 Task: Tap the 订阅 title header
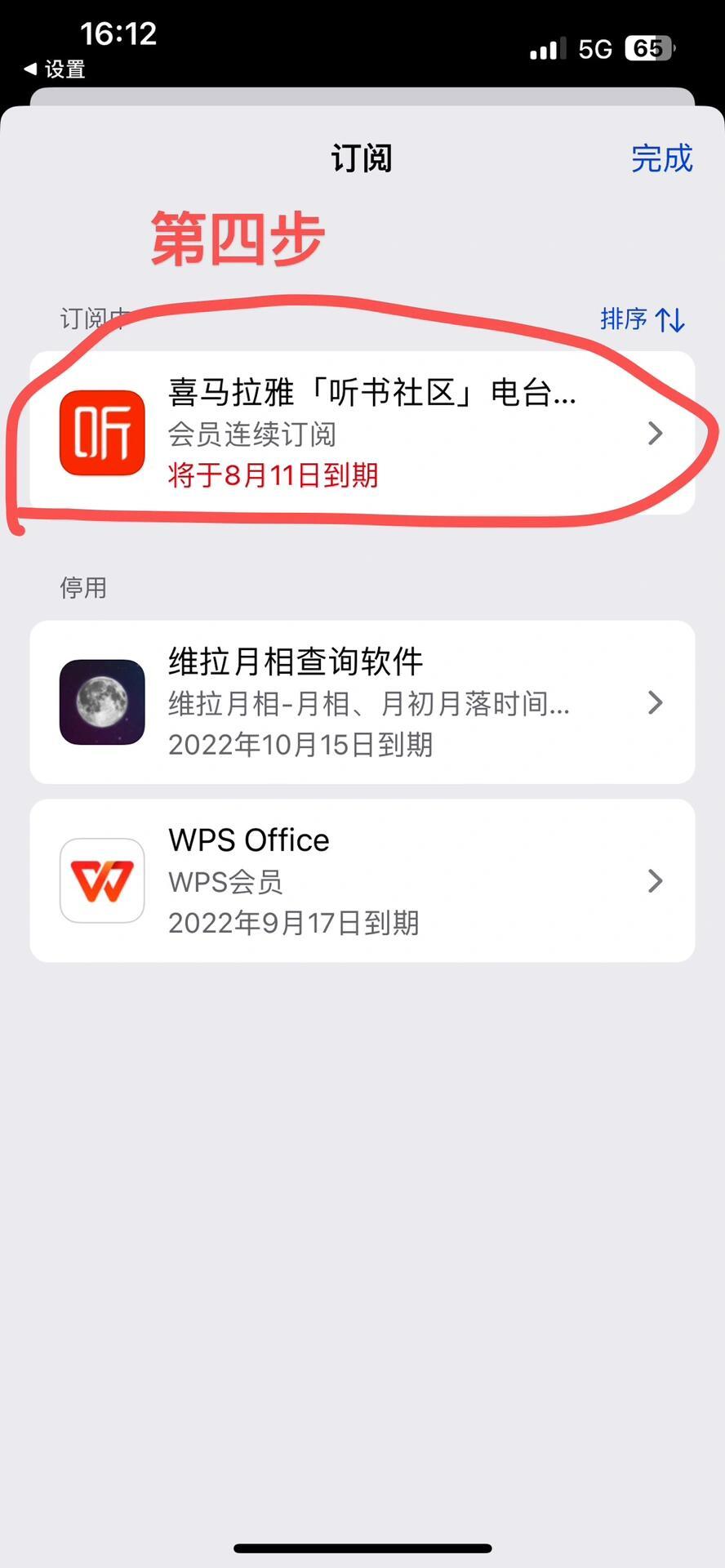click(x=362, y=158)
